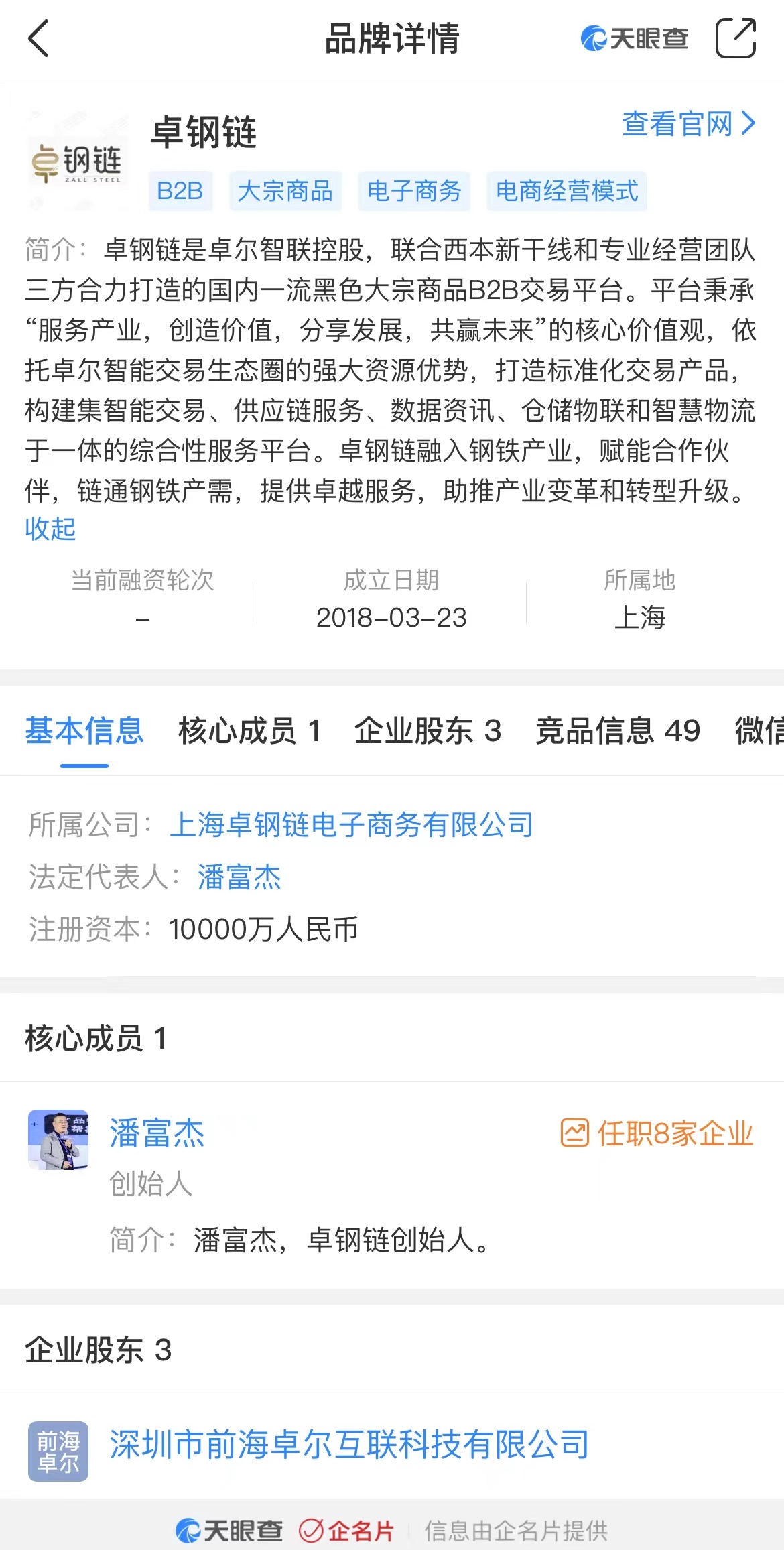Share this brand detail page
784x1550 pixels.
click(736, 38)
